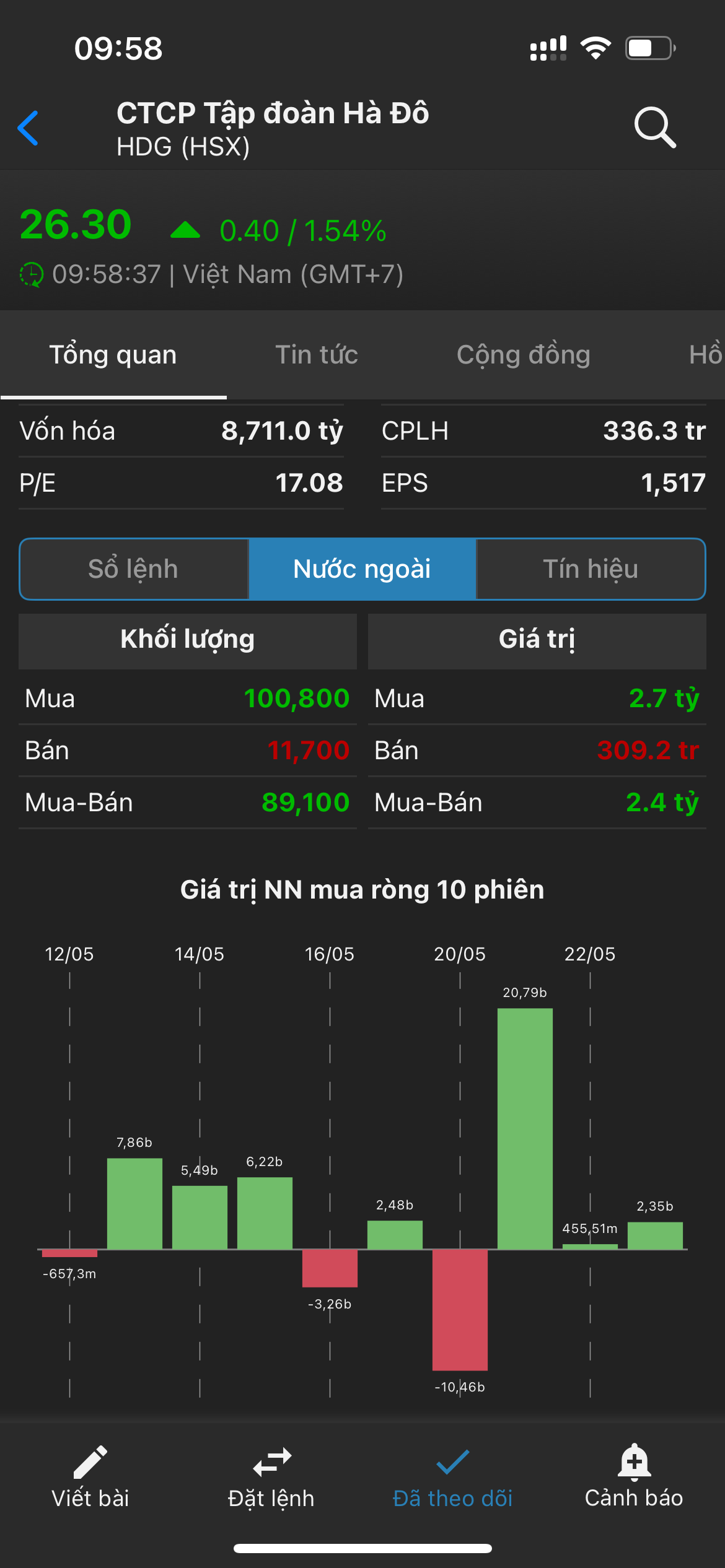This screenshot has height=1568, width=725.
Task: Switch to the Tin tức tab
Action: point(316,355)
